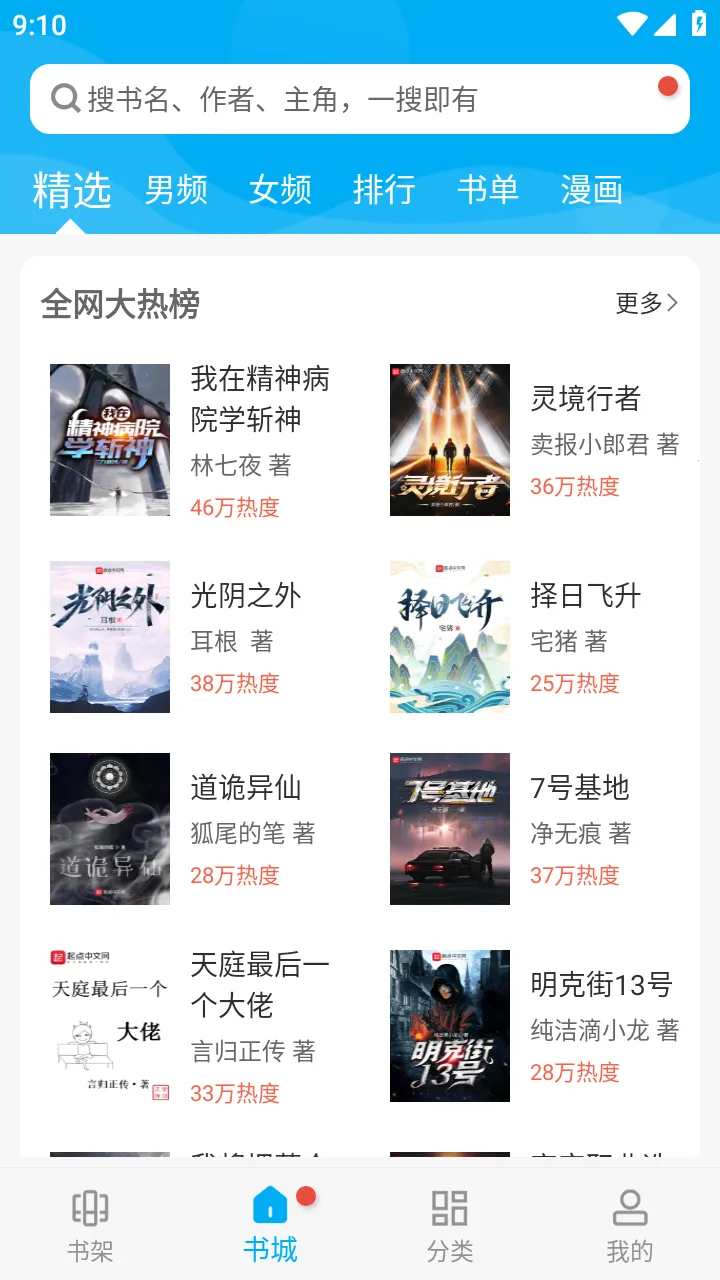Image resolution: width=720 pixels, height=1280 pixels.
Task: Switch to the 女频 tab
Action: (280, 190)
